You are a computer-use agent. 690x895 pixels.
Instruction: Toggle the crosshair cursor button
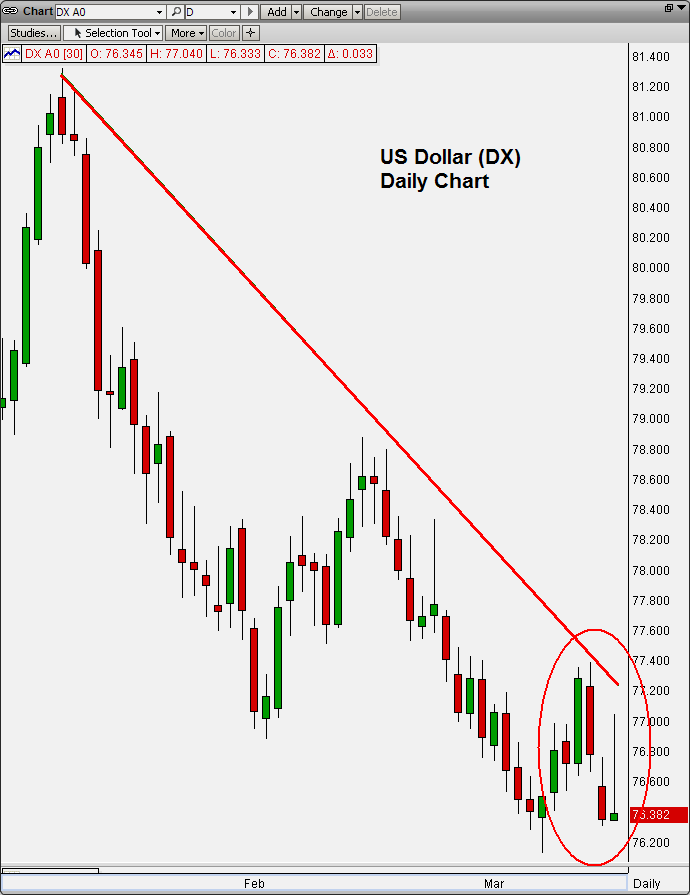tap(251, 33)
